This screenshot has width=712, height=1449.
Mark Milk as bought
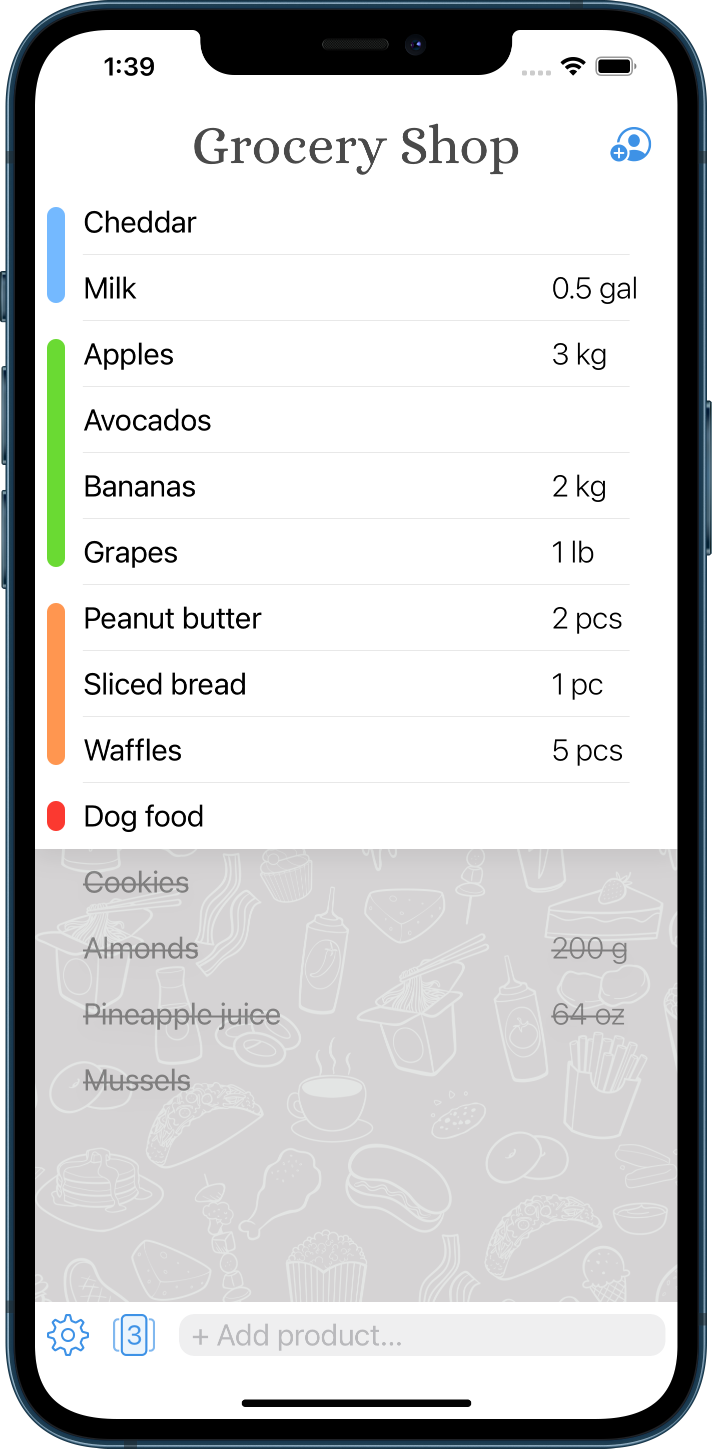[x=356, y=288]
